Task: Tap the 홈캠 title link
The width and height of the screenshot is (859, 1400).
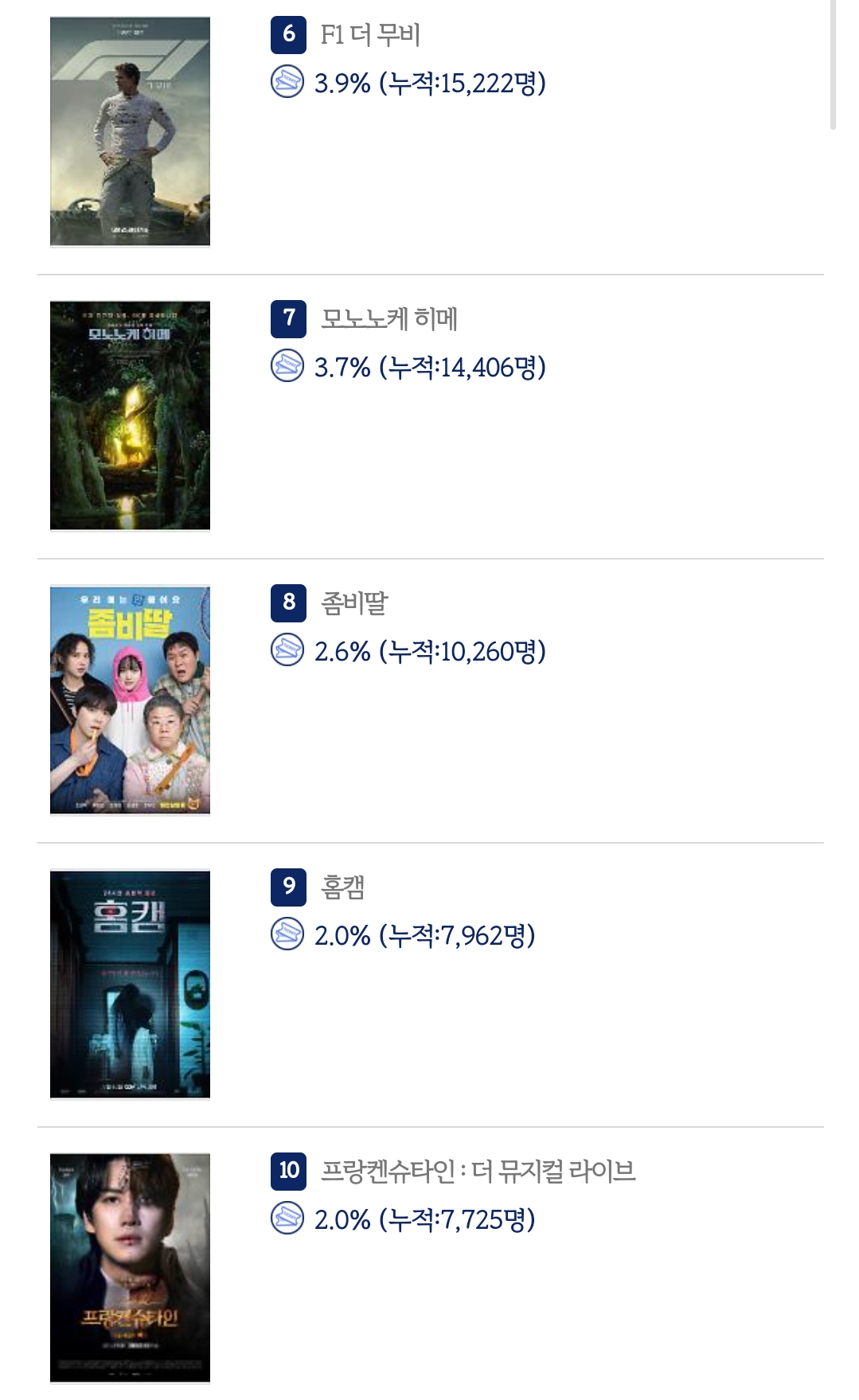Action: coord(343,887)
